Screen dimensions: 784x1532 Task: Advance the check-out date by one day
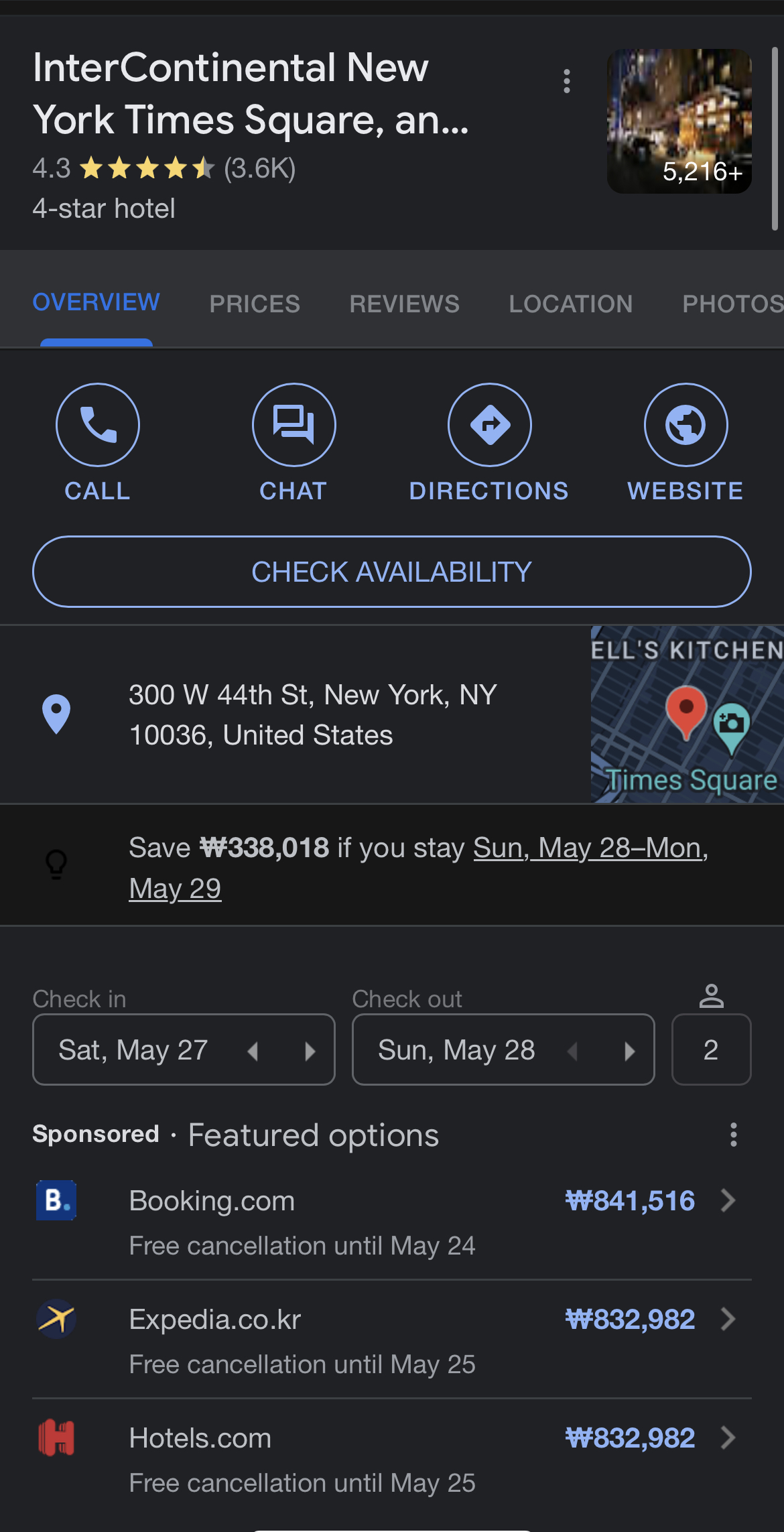point(629,1051)
